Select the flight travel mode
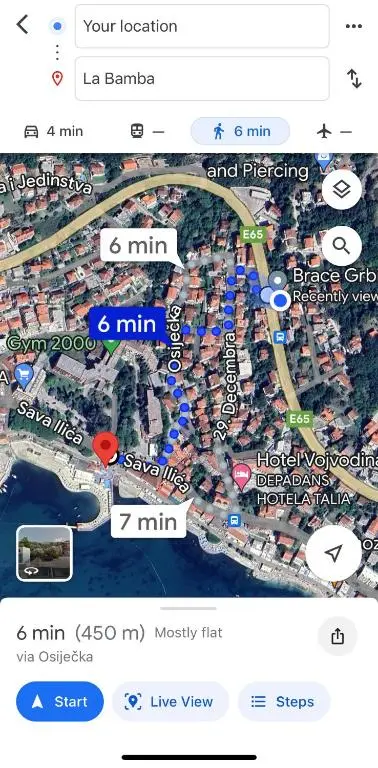Image resolution: width=378 pixels, height=768 pixels. pos(334,131)
